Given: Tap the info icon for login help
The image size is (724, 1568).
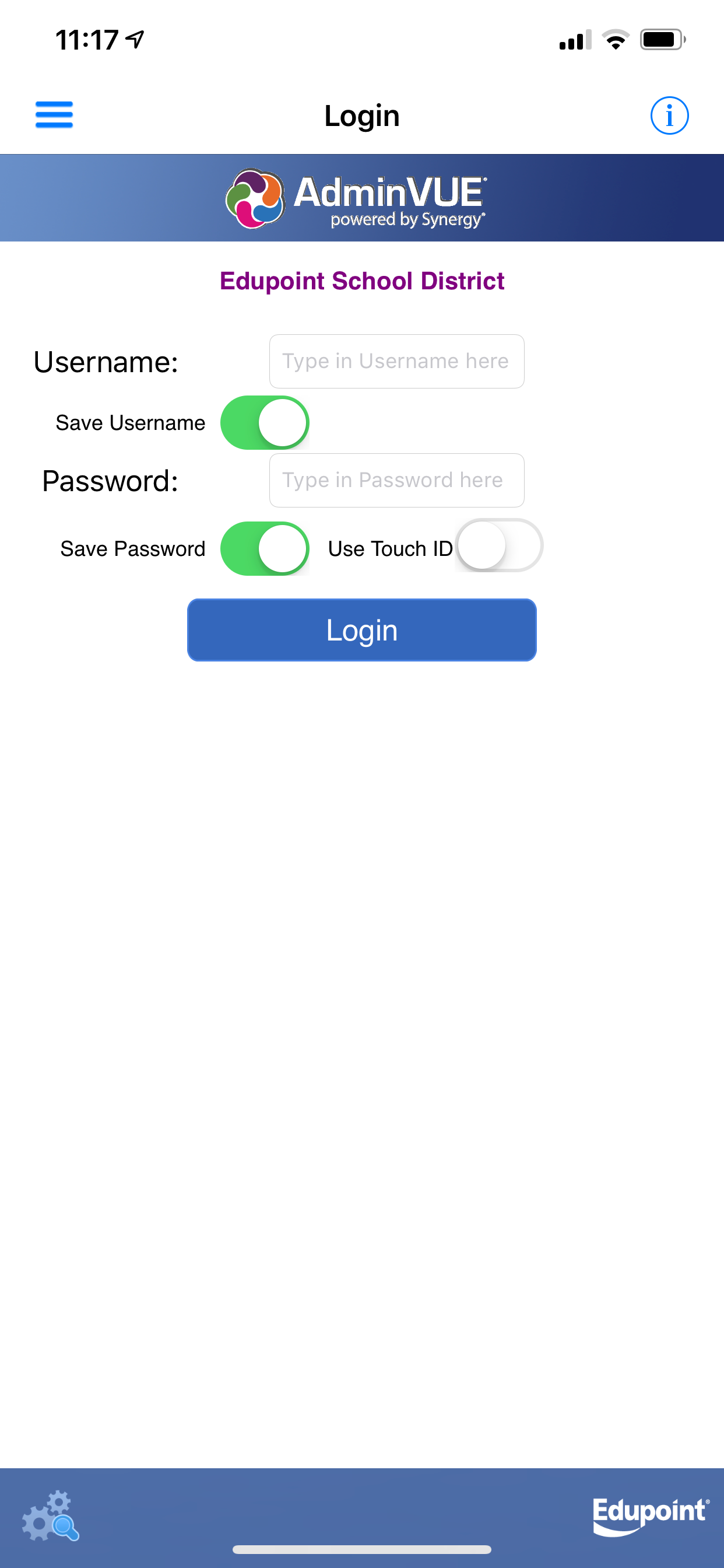Looking at the screenshot, I should 669,115.
